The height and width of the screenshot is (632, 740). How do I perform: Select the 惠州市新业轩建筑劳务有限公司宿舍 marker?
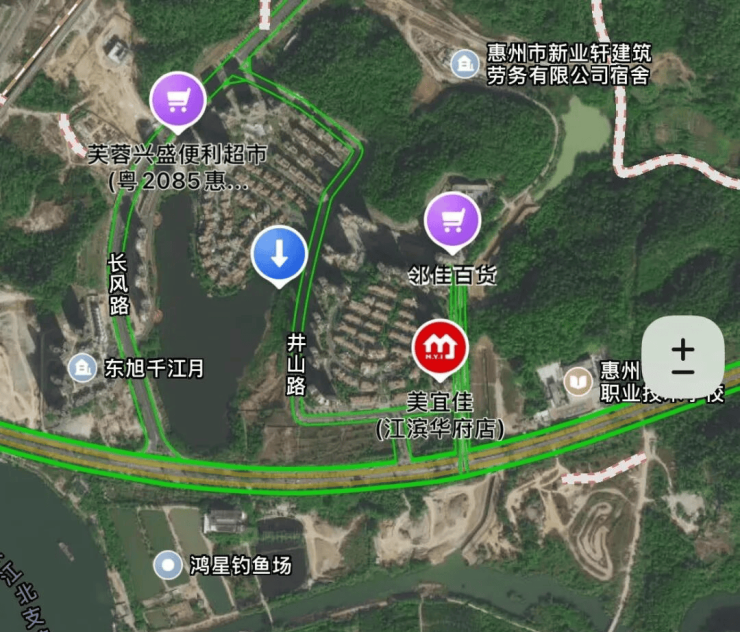pos(463,65)
